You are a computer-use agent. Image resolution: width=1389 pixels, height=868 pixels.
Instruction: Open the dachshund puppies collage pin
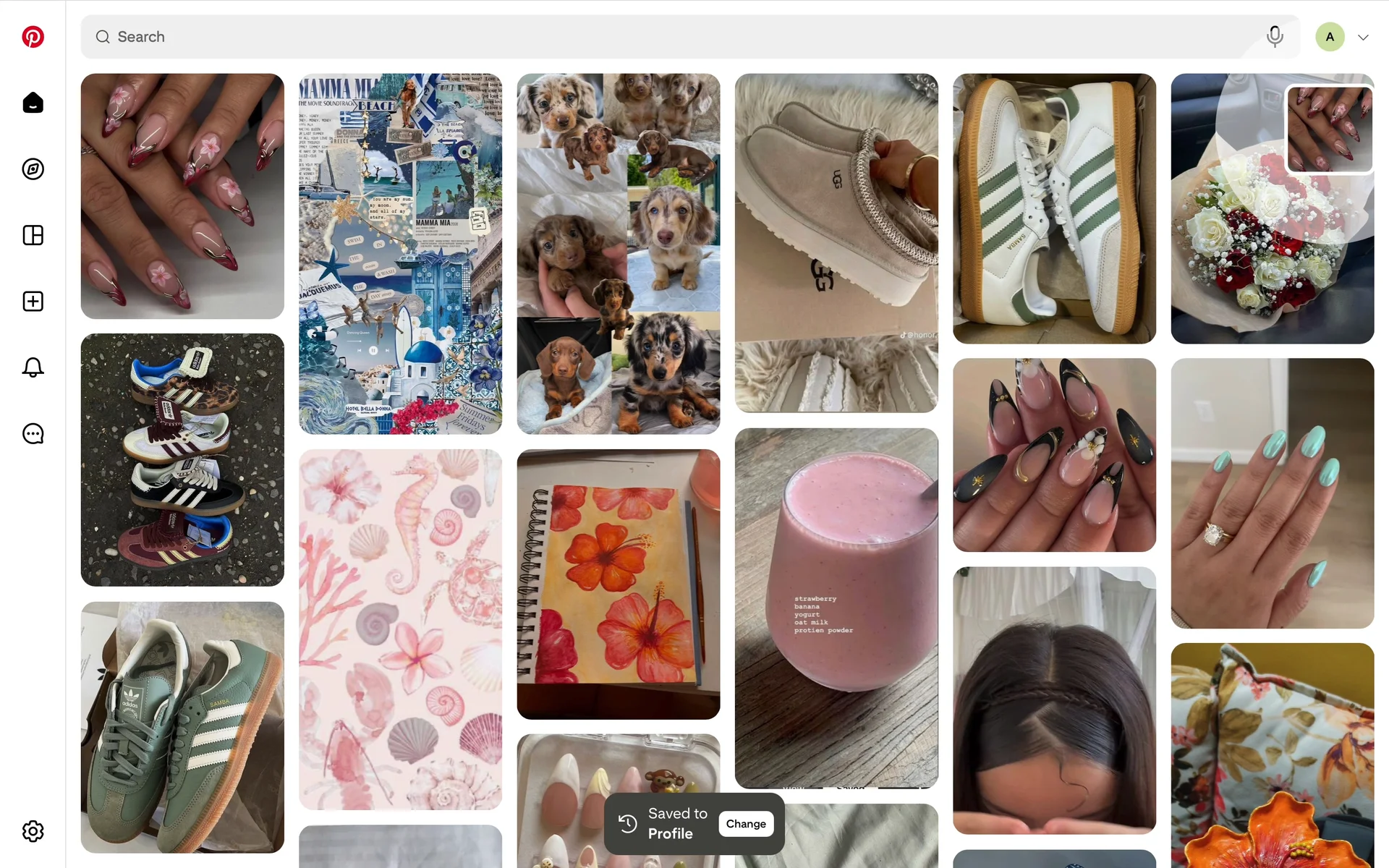coord(618,253)
